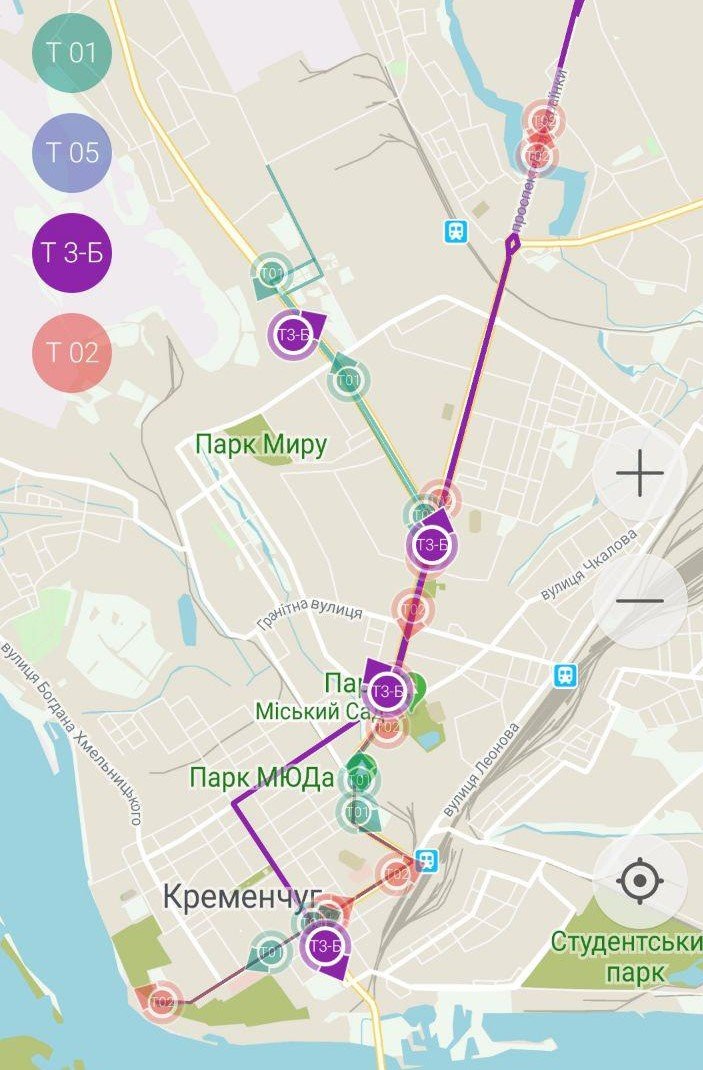Select the T 02 route filter
Viewport: 703px width, 1070px height.
pos(71,352)
